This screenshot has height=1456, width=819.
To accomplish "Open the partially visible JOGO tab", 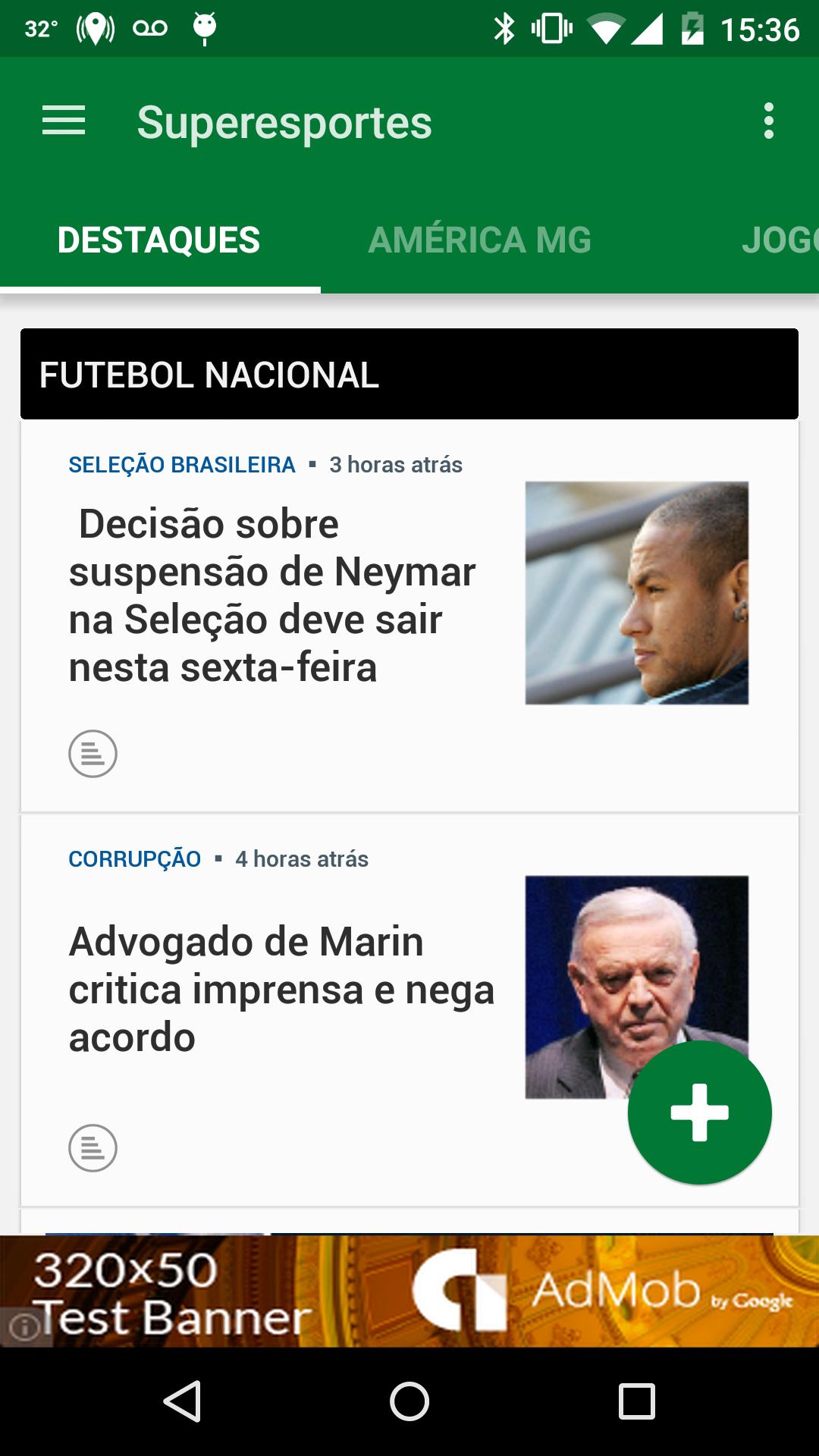I will 781,240.
